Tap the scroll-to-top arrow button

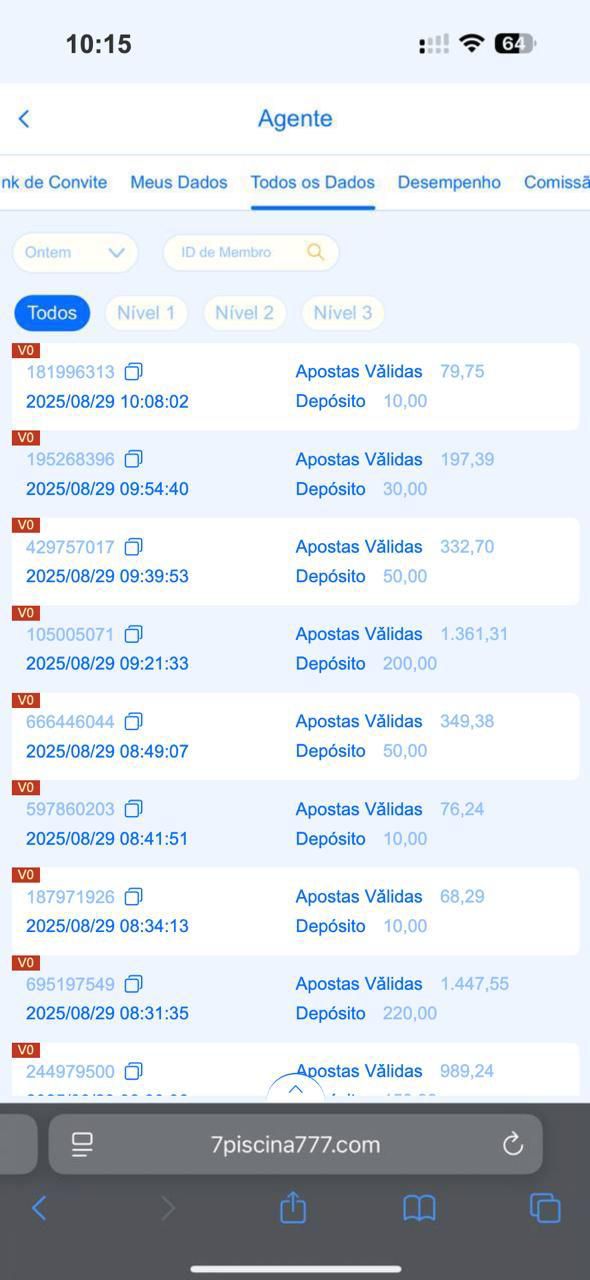click(296, 1088)
